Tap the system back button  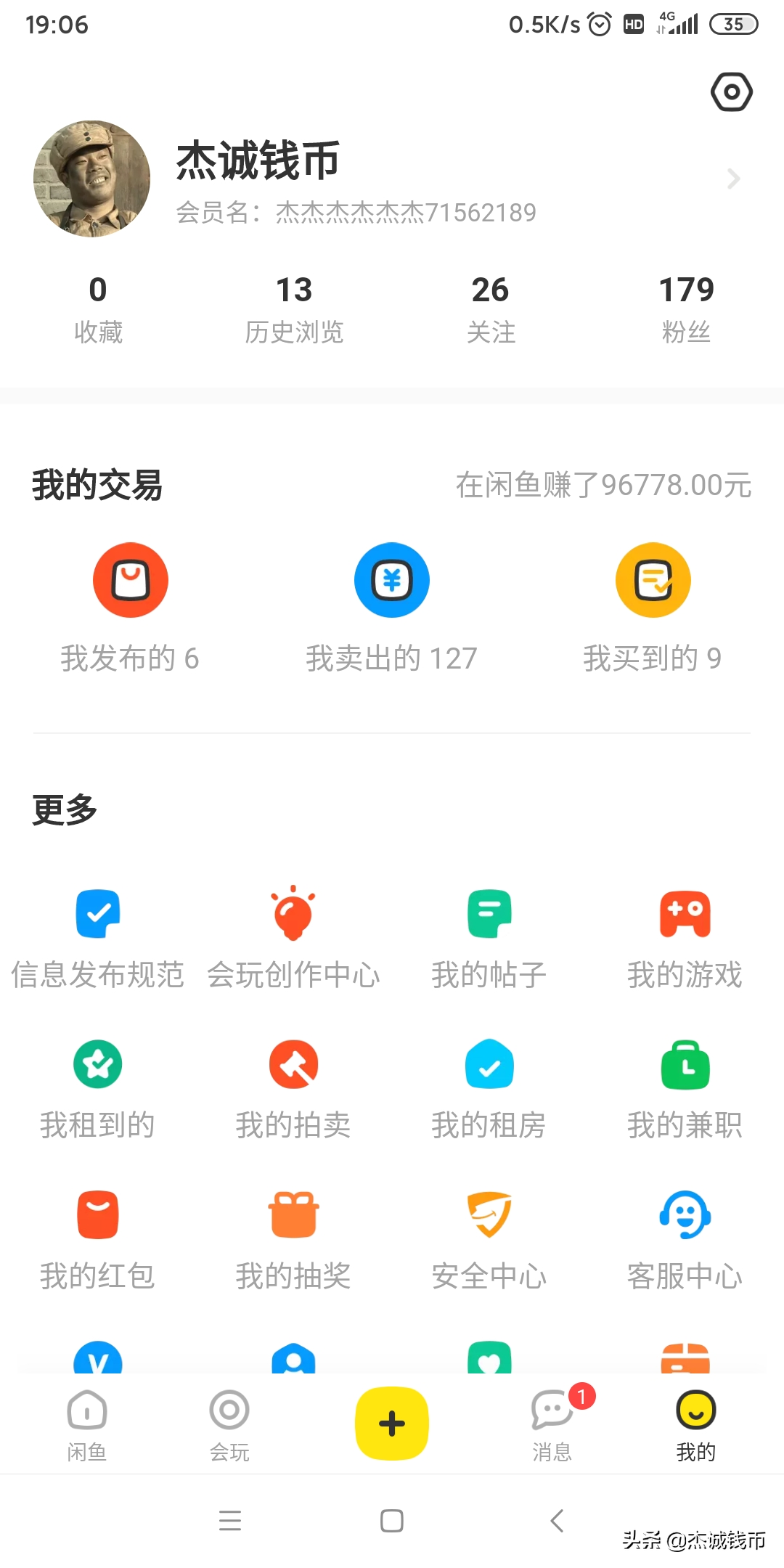[558, 1520]
